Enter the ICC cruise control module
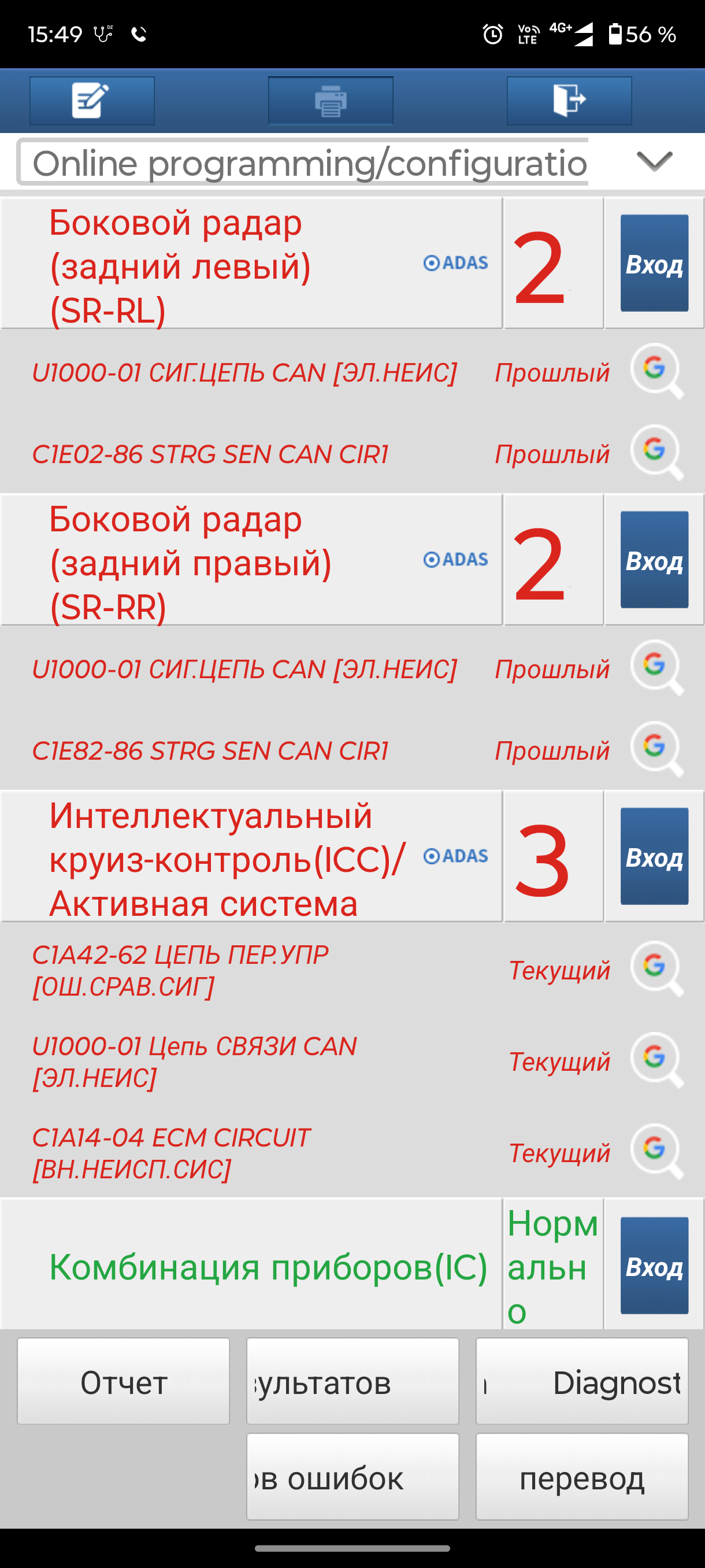Image resolution: width=705 pixels, height=1568 pixels. [x=654, y=856]
